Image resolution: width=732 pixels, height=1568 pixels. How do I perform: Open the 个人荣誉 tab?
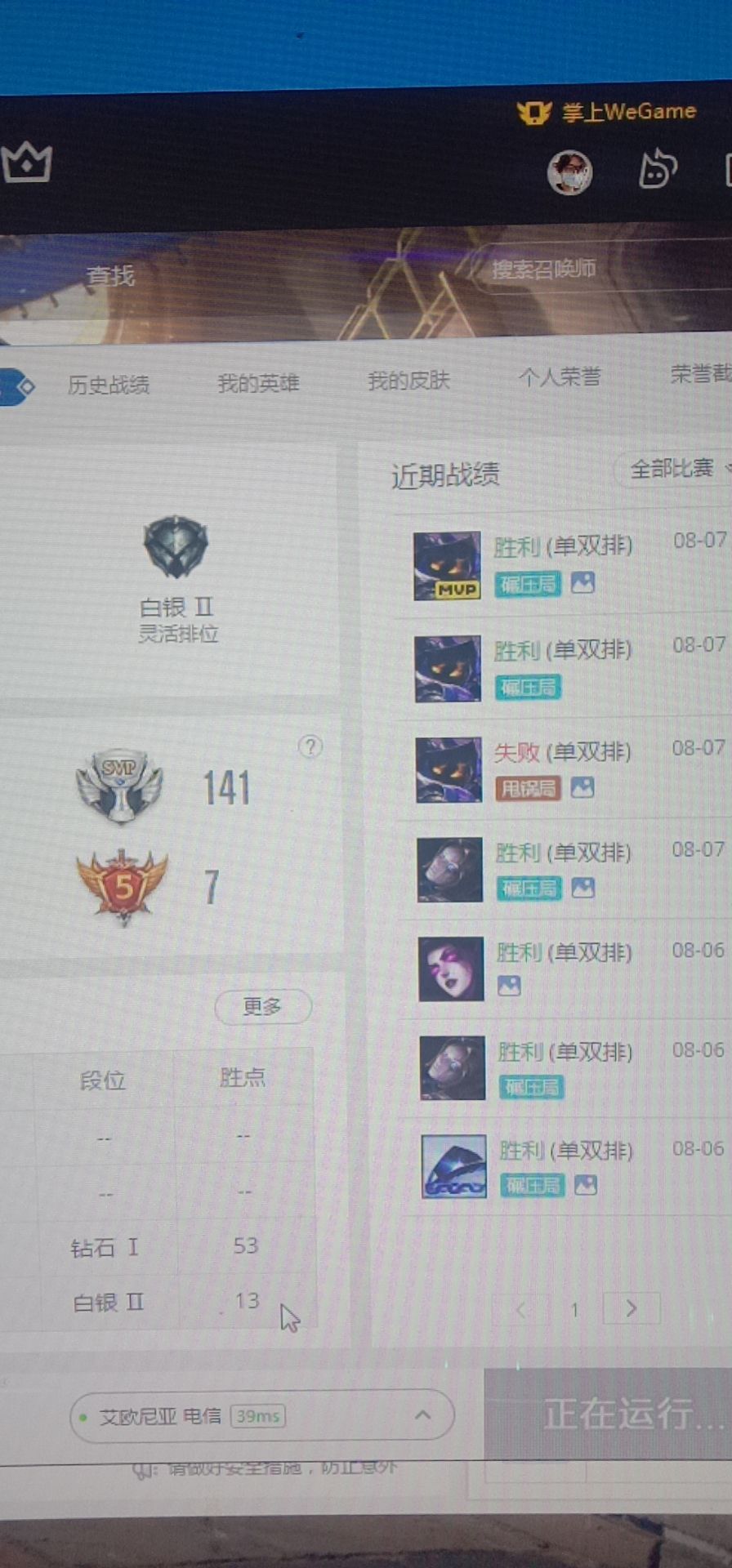click(x=560, y=376)
